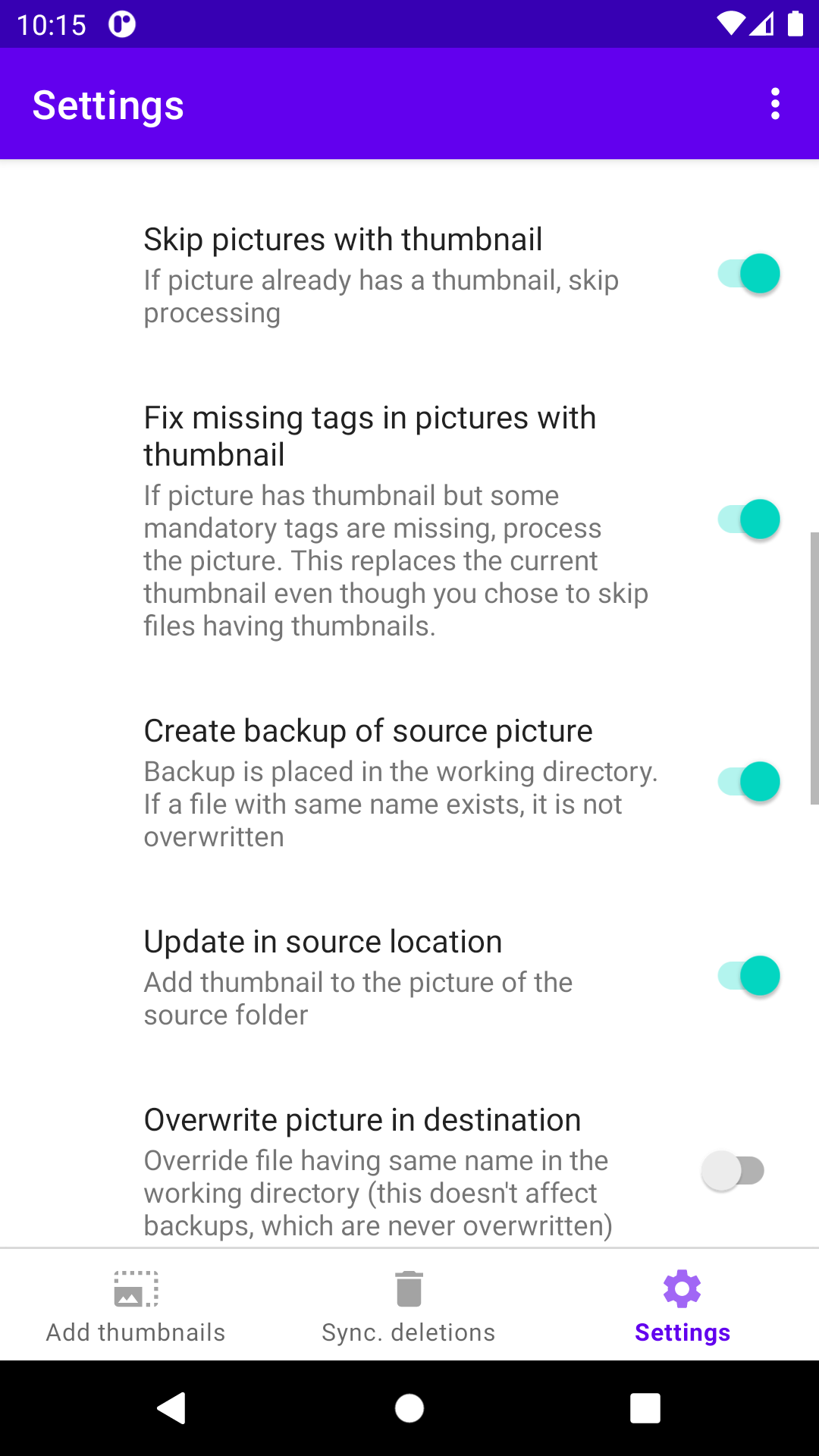
Task: Switch off Update in source location
Action: point(748,976)
